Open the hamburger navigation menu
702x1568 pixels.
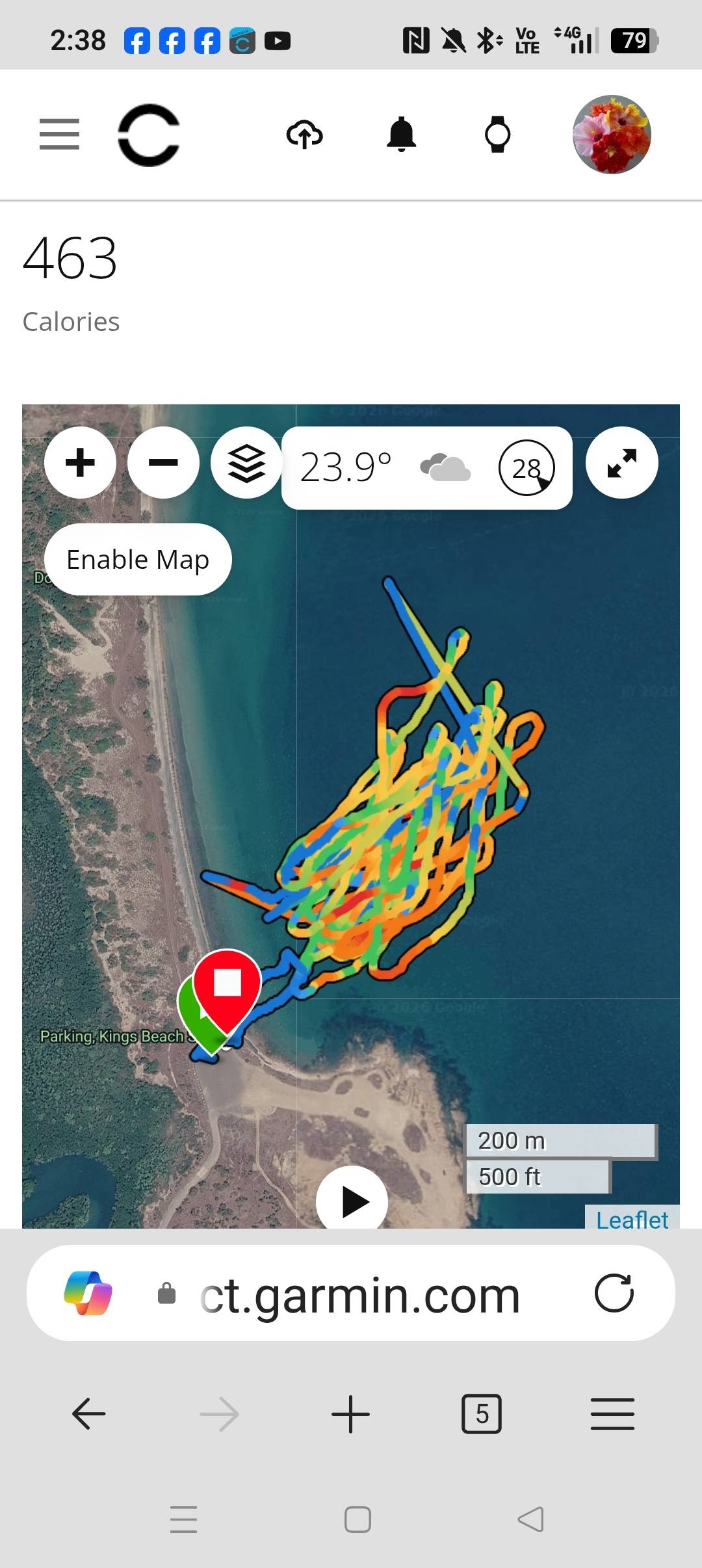59,134
